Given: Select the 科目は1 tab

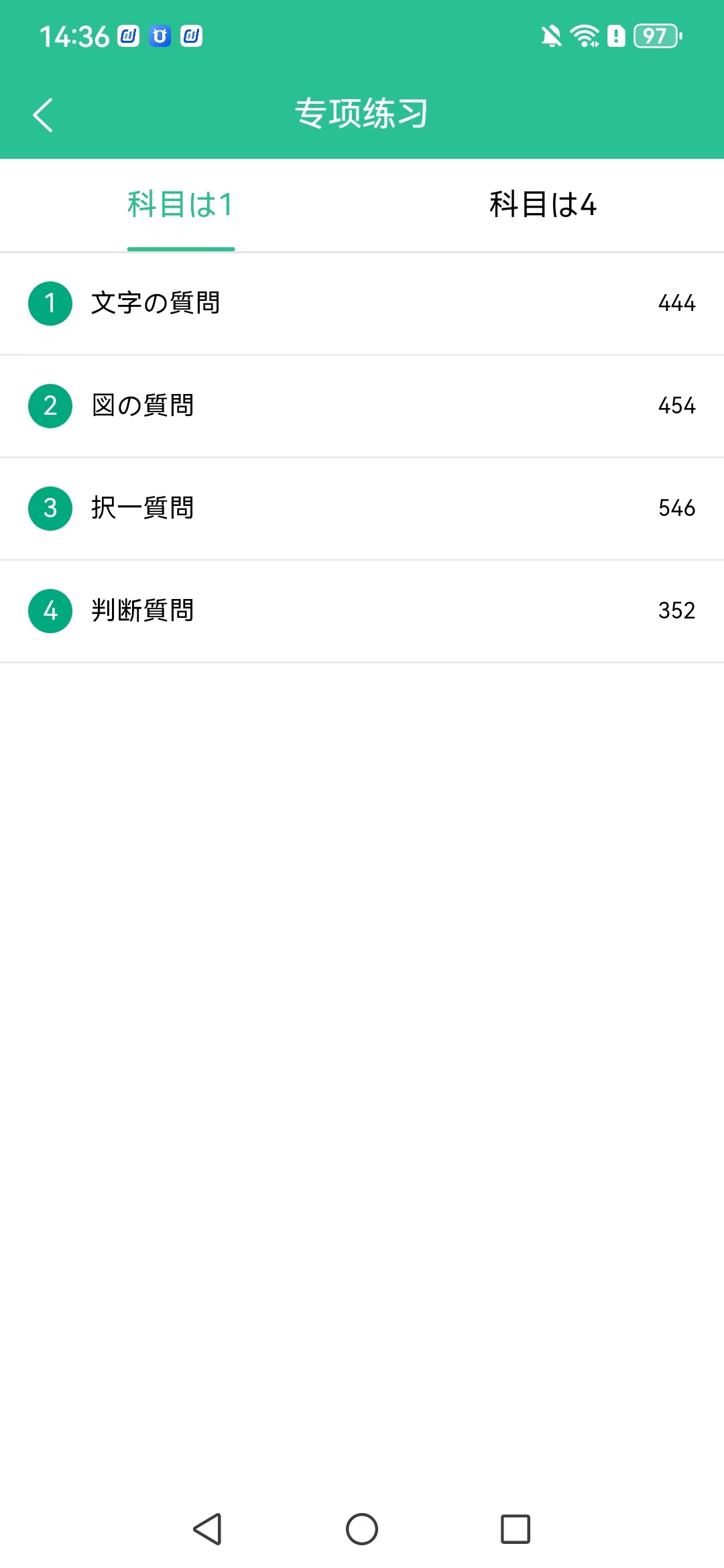Looking at the screenshot, I should point(180,206).
